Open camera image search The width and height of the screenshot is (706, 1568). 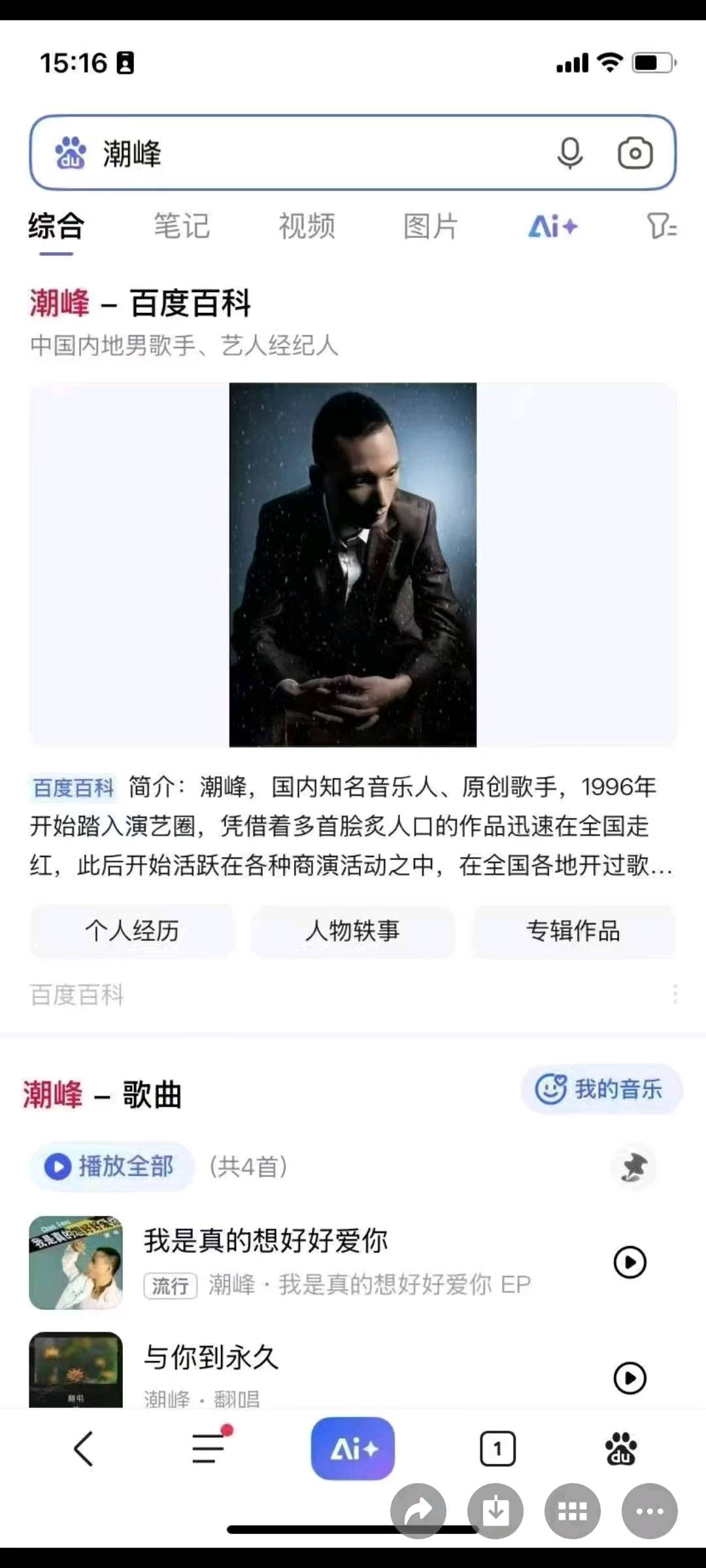pos(635,154)
